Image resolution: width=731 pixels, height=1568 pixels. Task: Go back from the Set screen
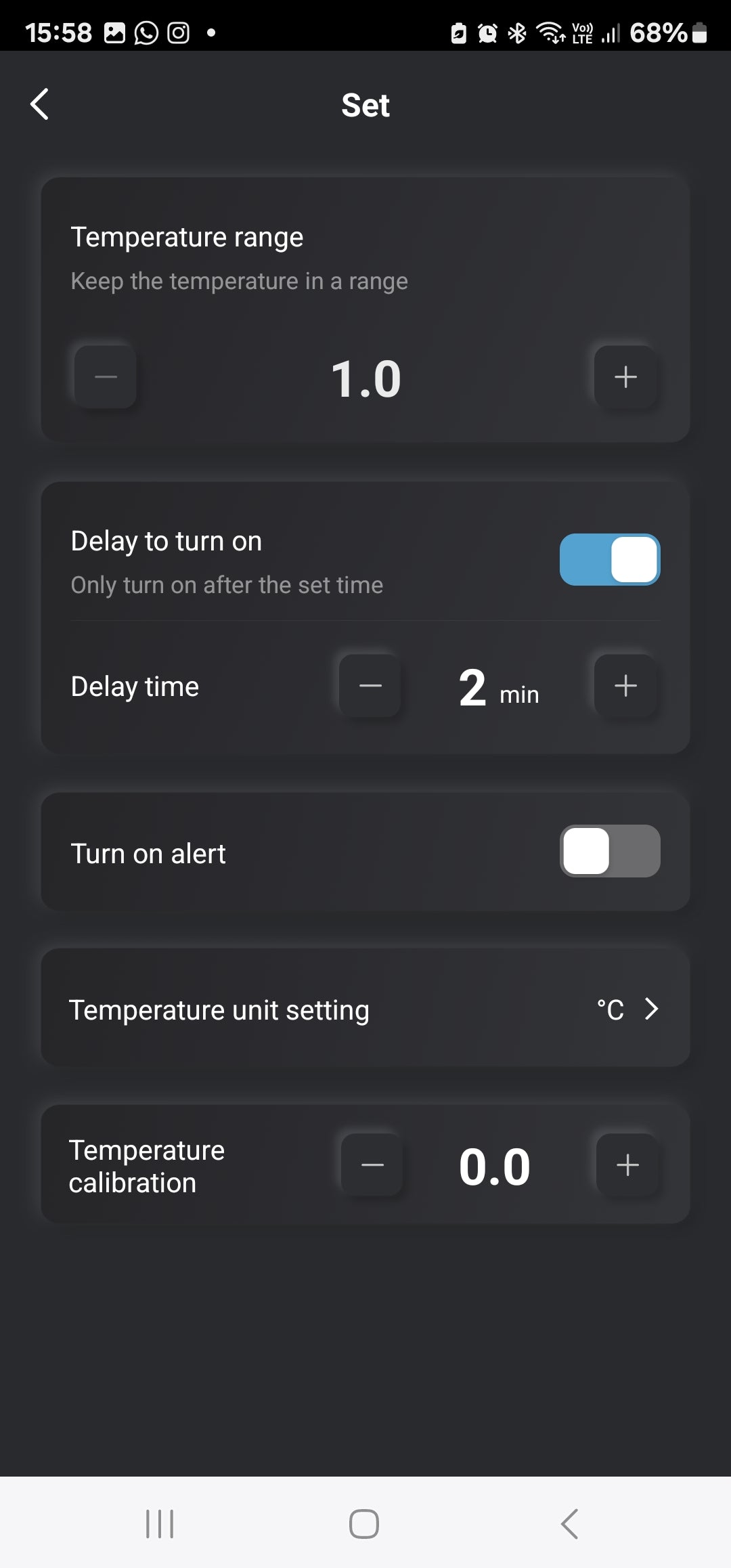tap(40, 104)
